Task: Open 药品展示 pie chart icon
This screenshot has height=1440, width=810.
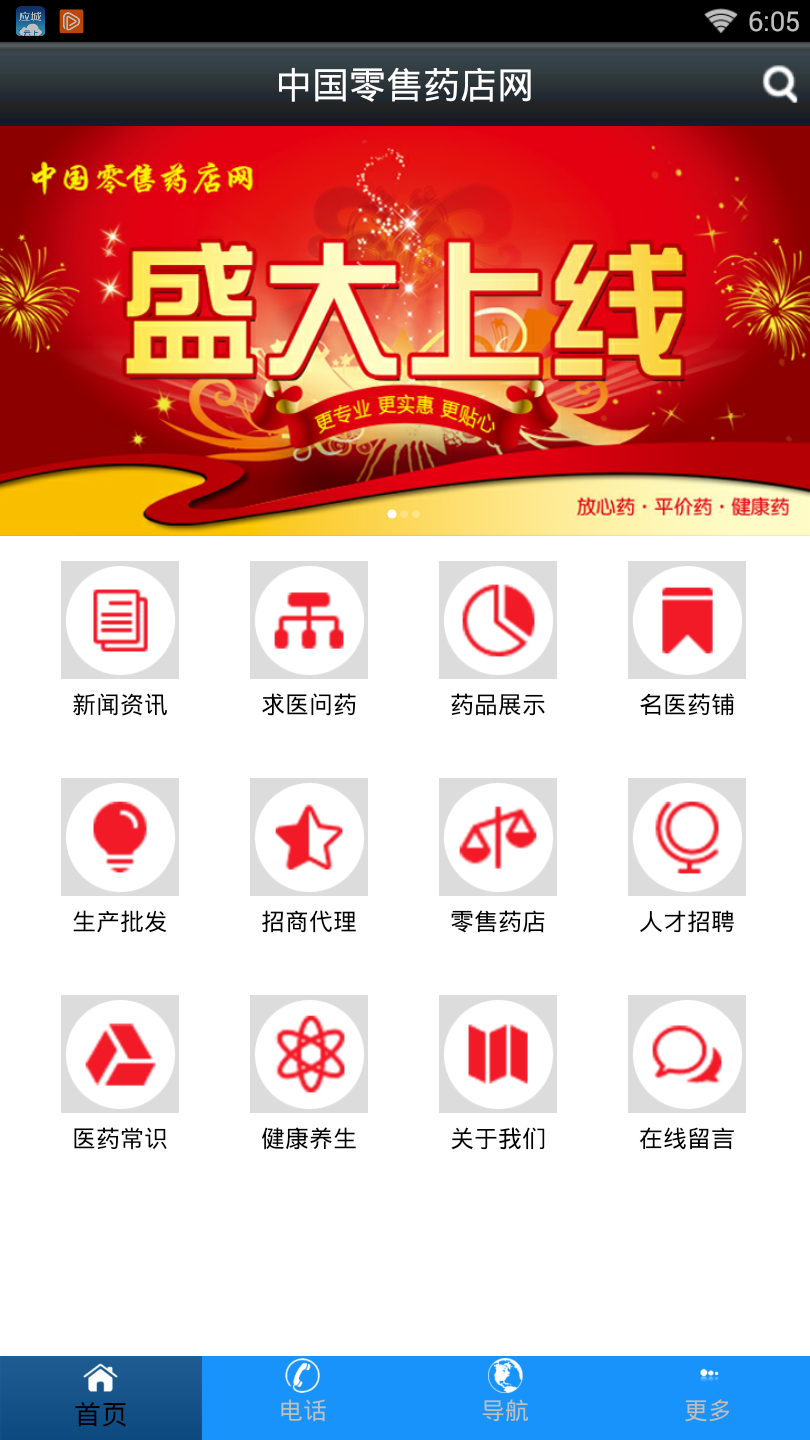Action: [x=497, y=619]
